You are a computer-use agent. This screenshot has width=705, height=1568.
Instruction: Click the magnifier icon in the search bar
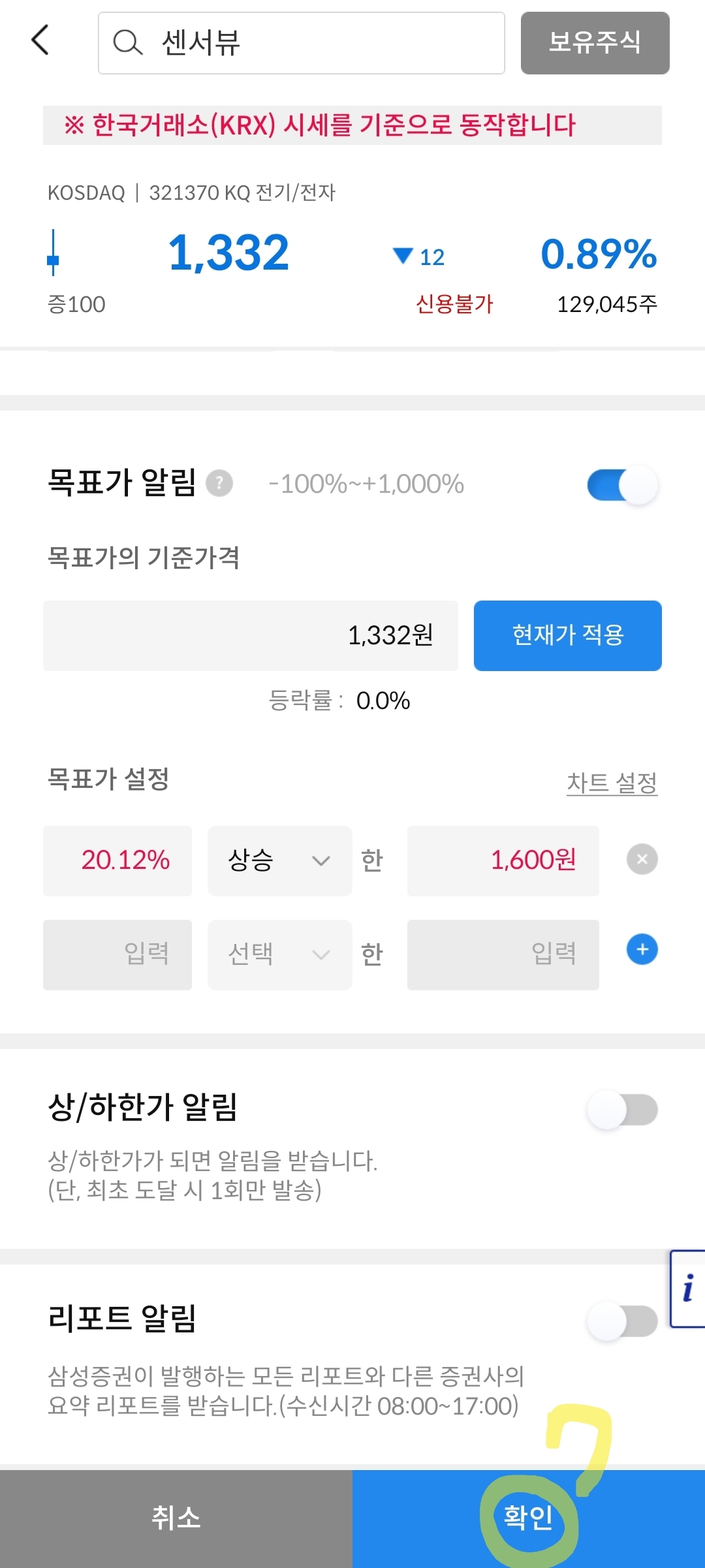tap(128, 42)
